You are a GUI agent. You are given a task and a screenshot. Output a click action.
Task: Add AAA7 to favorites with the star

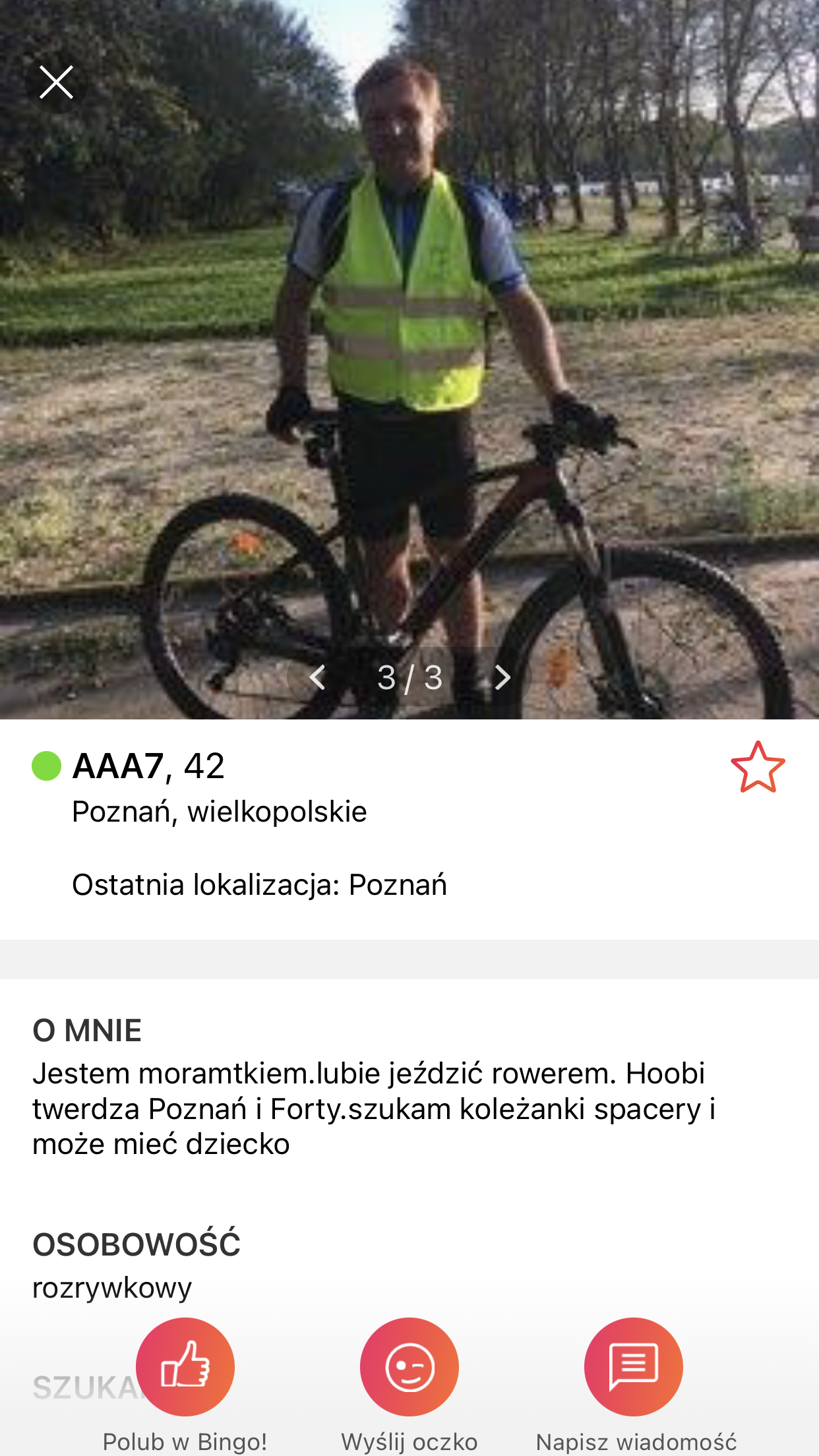758,767
